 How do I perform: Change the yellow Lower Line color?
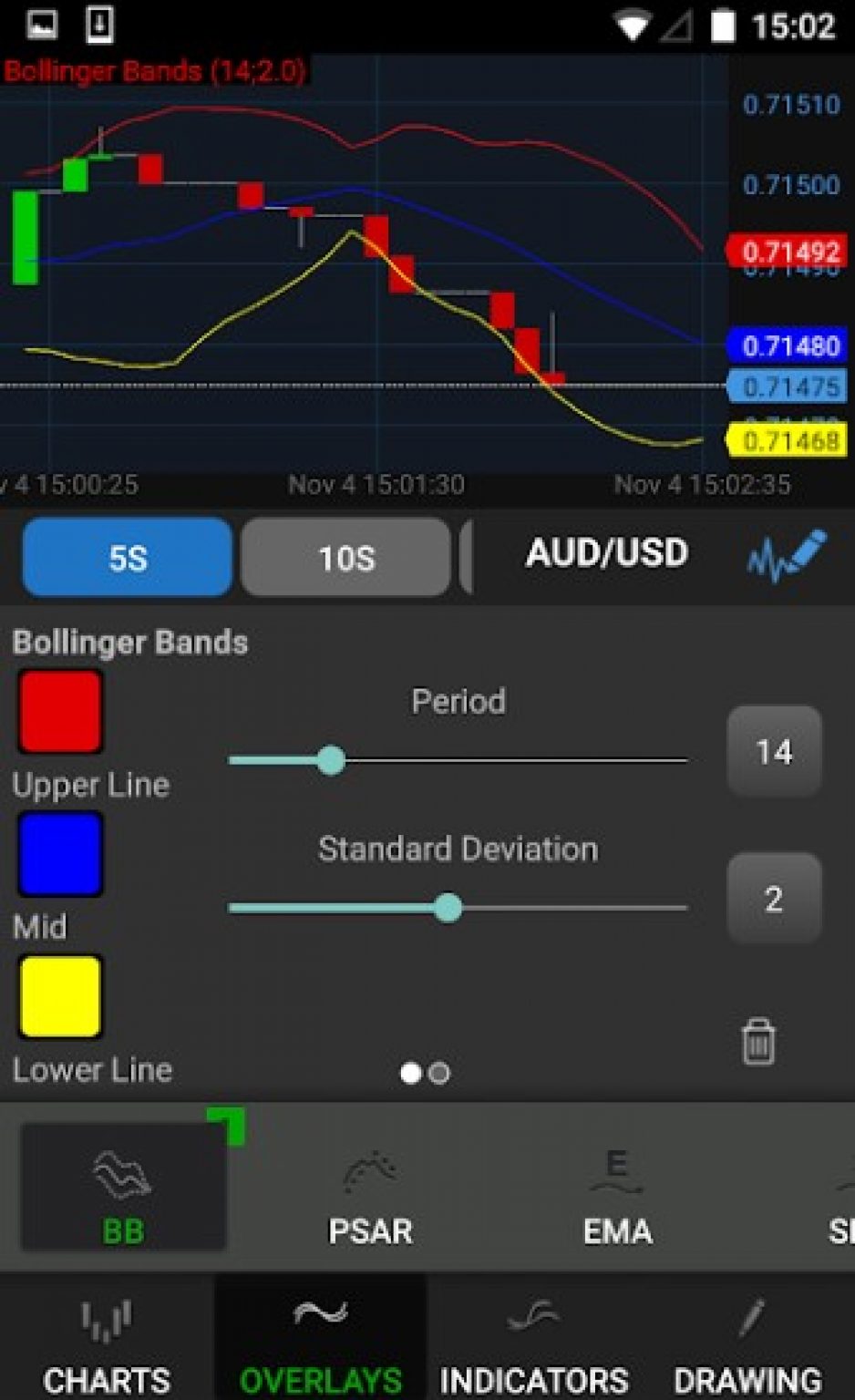pos(60,996)
